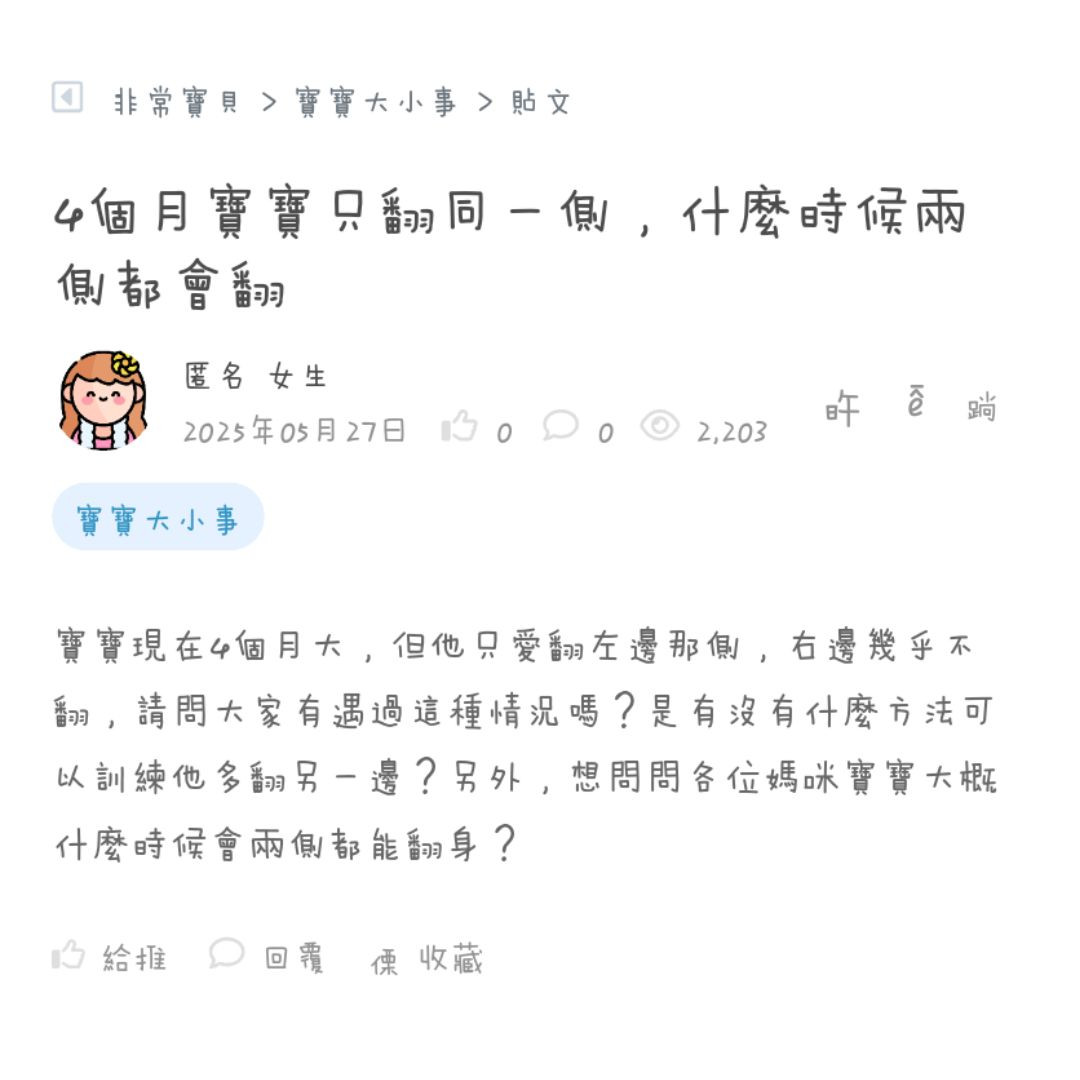Image resolution: width=1080 pixels, height=1080 pixels.
Task: Open the 寶寶大小事 category chip
Action: tap(158, 518)
